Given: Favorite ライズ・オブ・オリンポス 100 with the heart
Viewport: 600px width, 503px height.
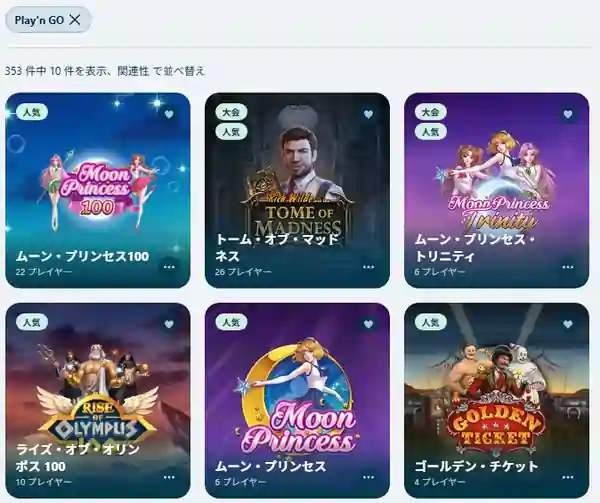Looking at the screenshot, I should (x=169, y=324).
